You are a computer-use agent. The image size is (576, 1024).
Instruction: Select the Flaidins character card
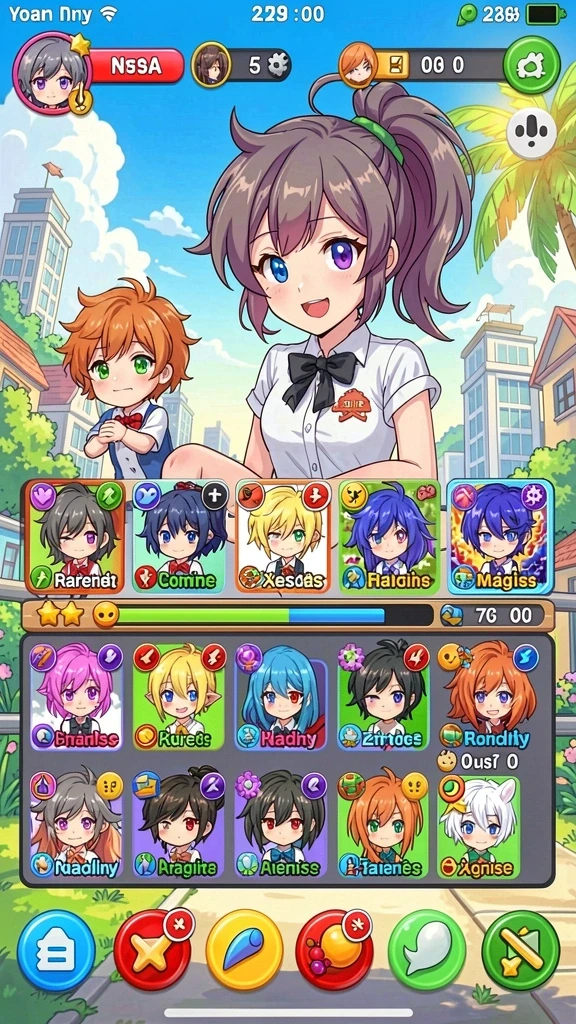[389, 536]
